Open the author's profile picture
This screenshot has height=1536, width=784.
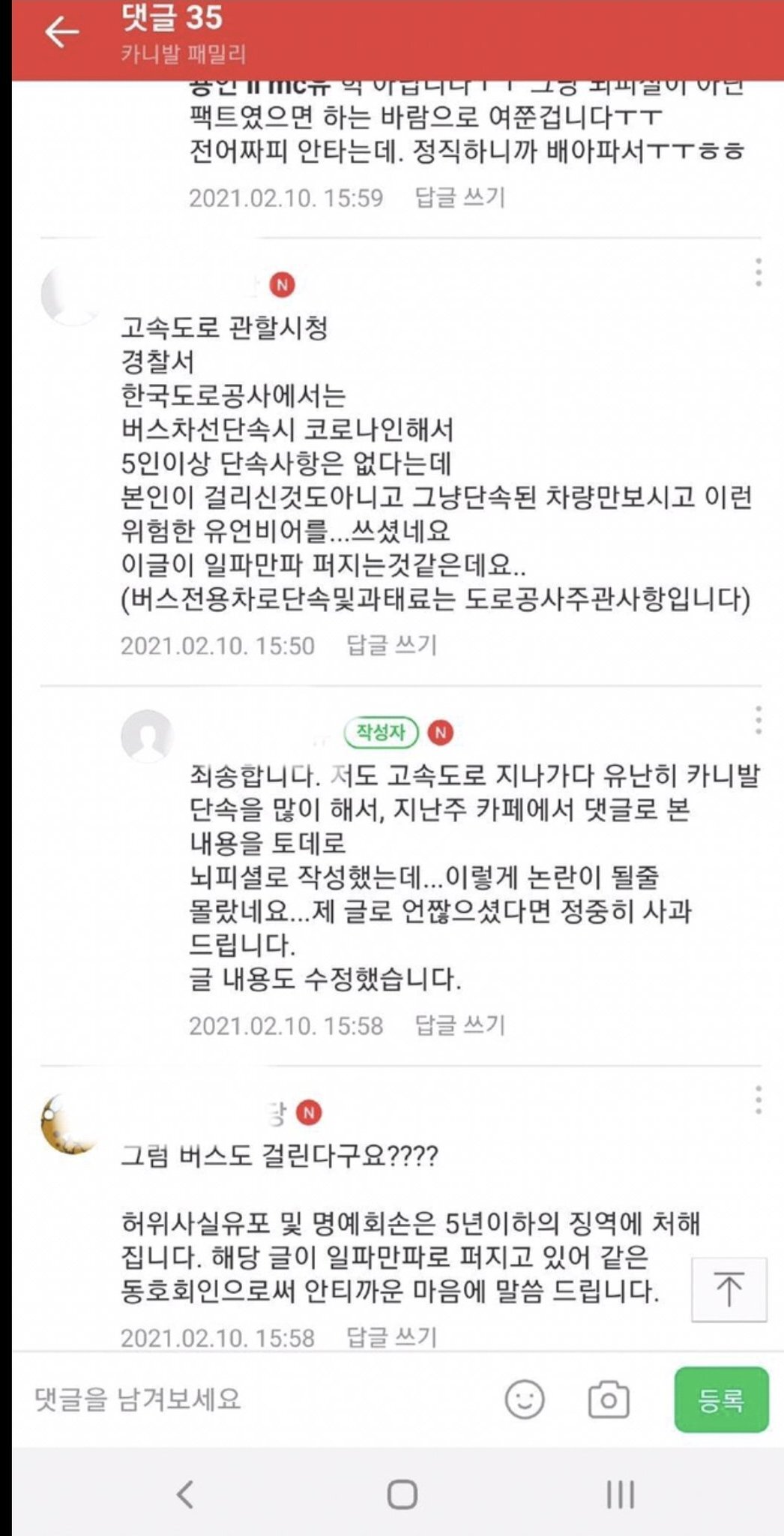tap(147, 736)
